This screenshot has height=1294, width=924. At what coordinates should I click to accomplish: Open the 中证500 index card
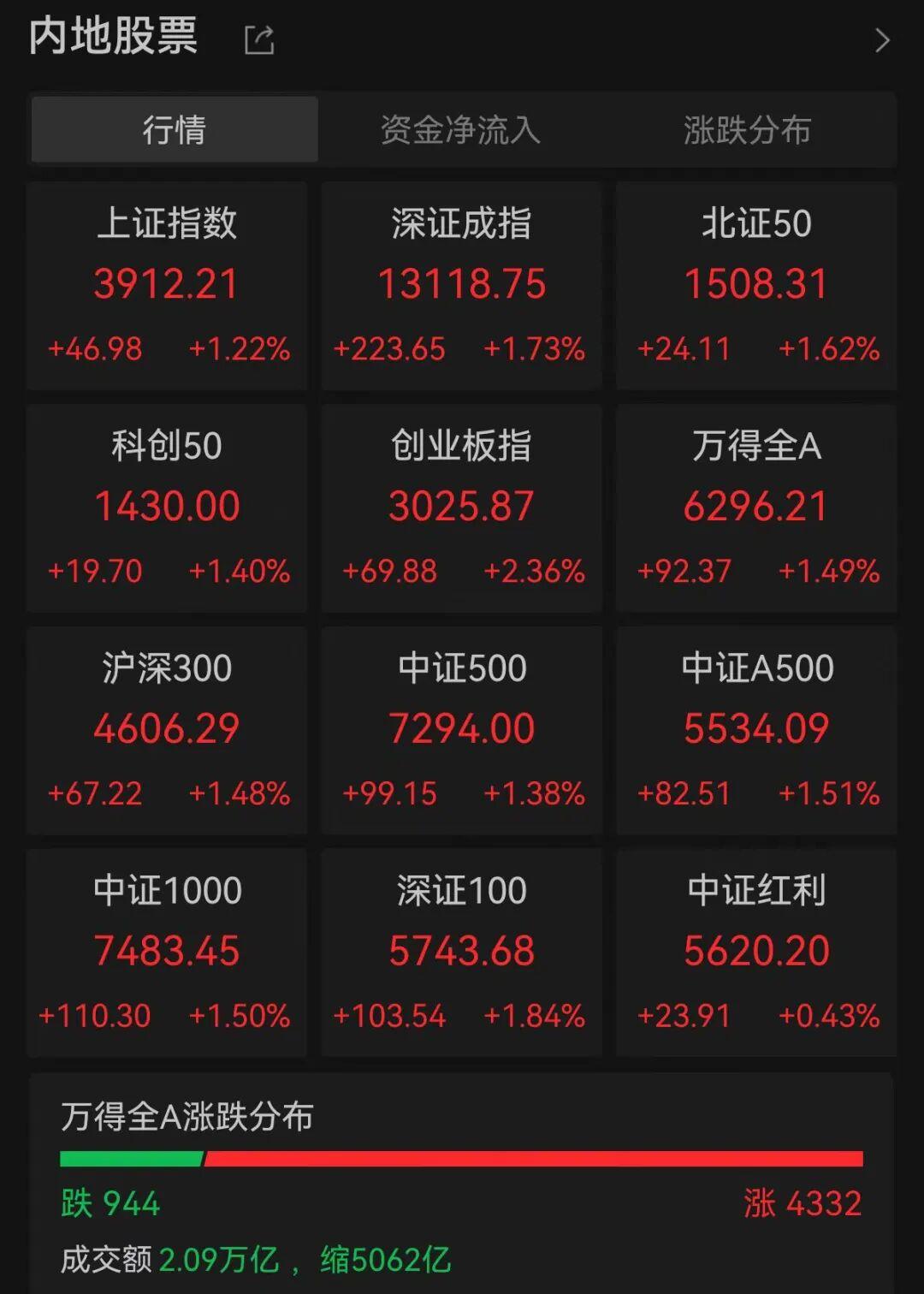[x=461, y=731]
